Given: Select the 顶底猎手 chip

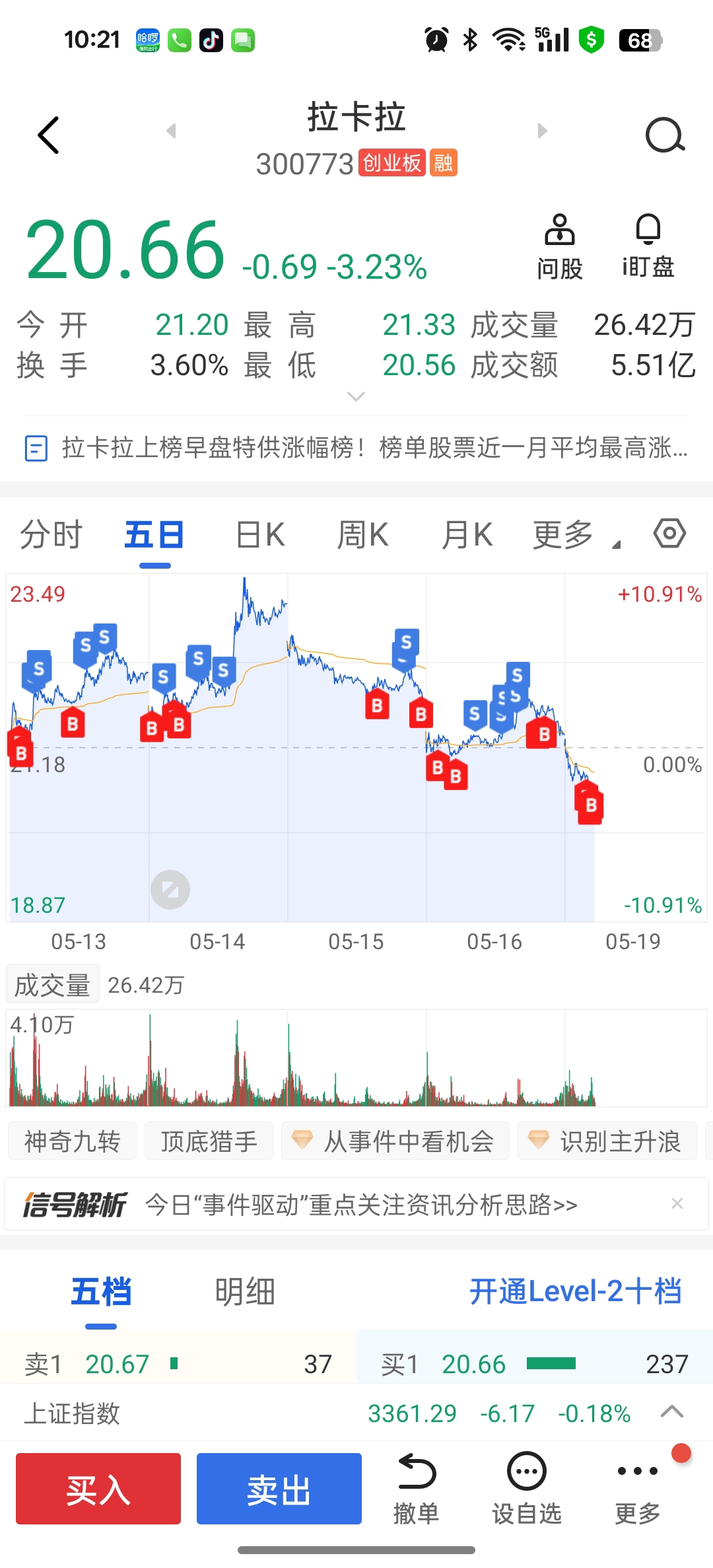Looking at the screenshot, I should pos(209,1141).
